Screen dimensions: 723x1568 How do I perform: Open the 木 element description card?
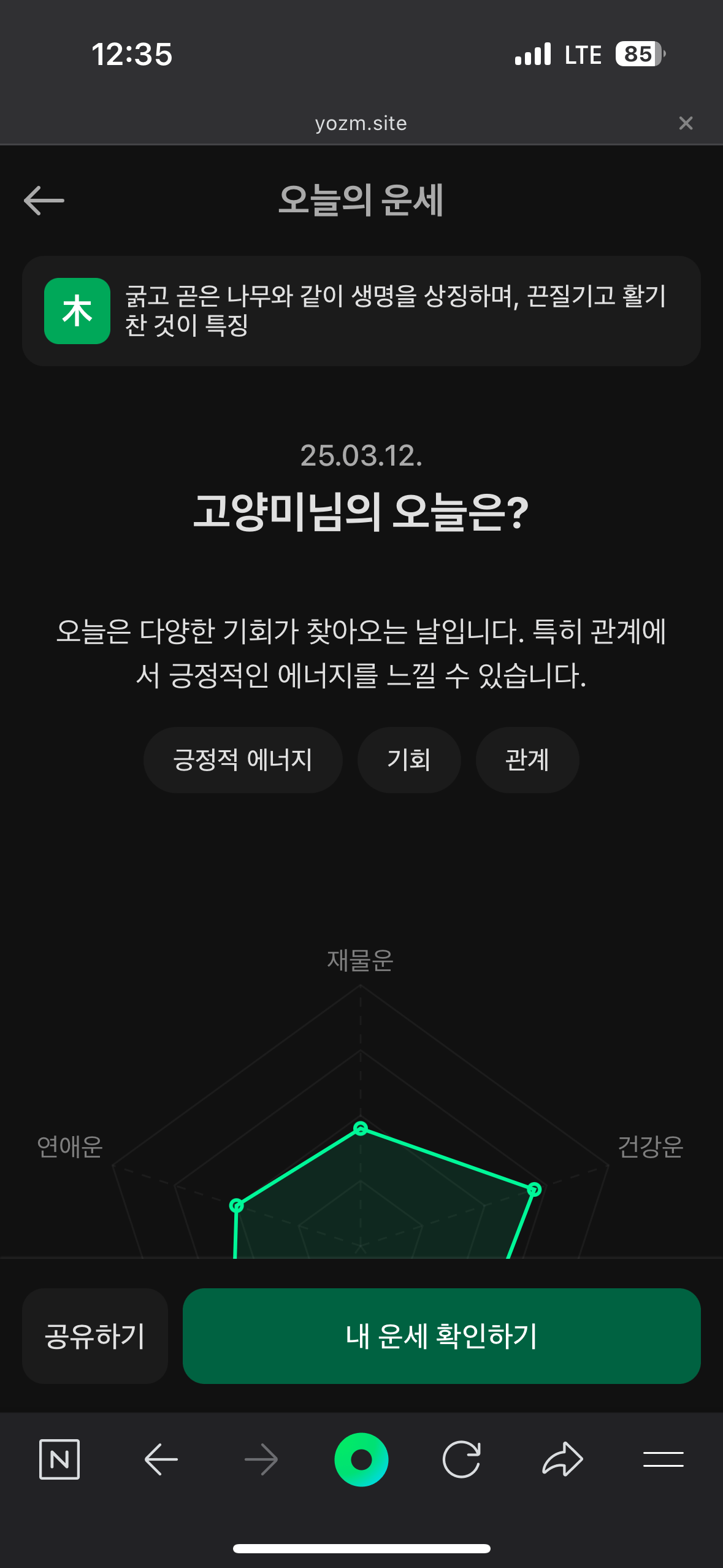(x=361, y=311)
